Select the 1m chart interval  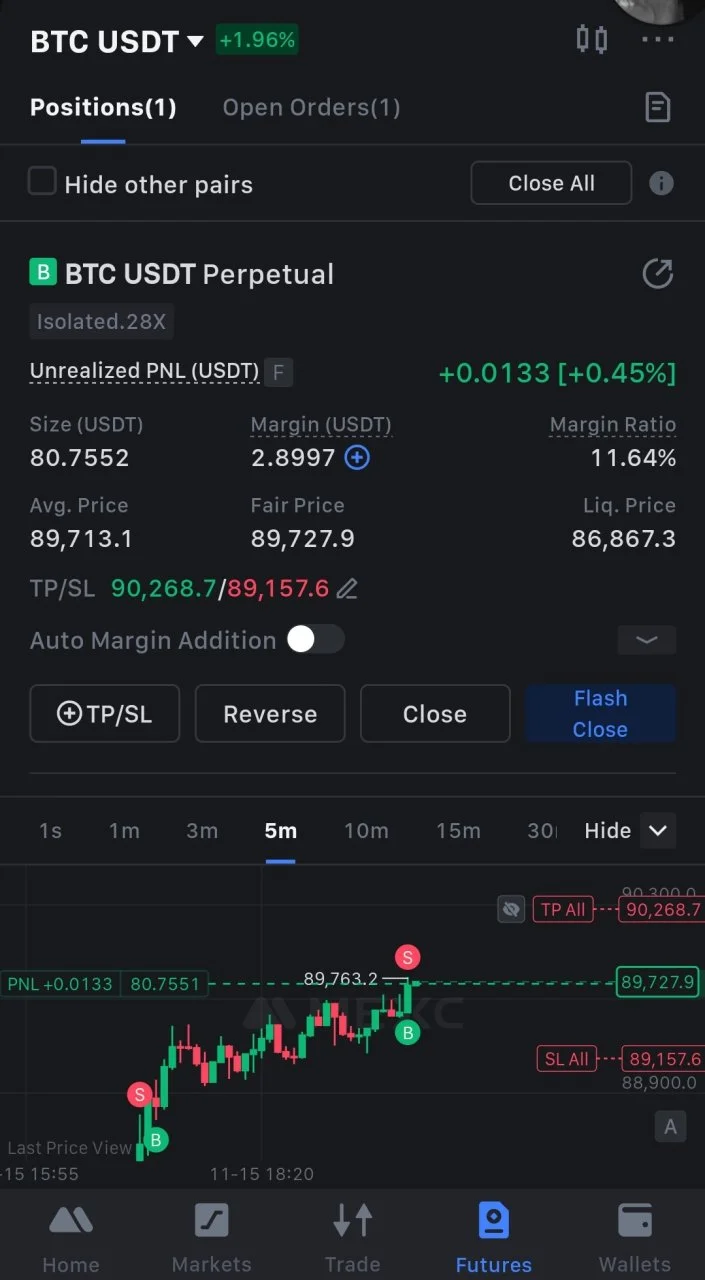(124, 831)
